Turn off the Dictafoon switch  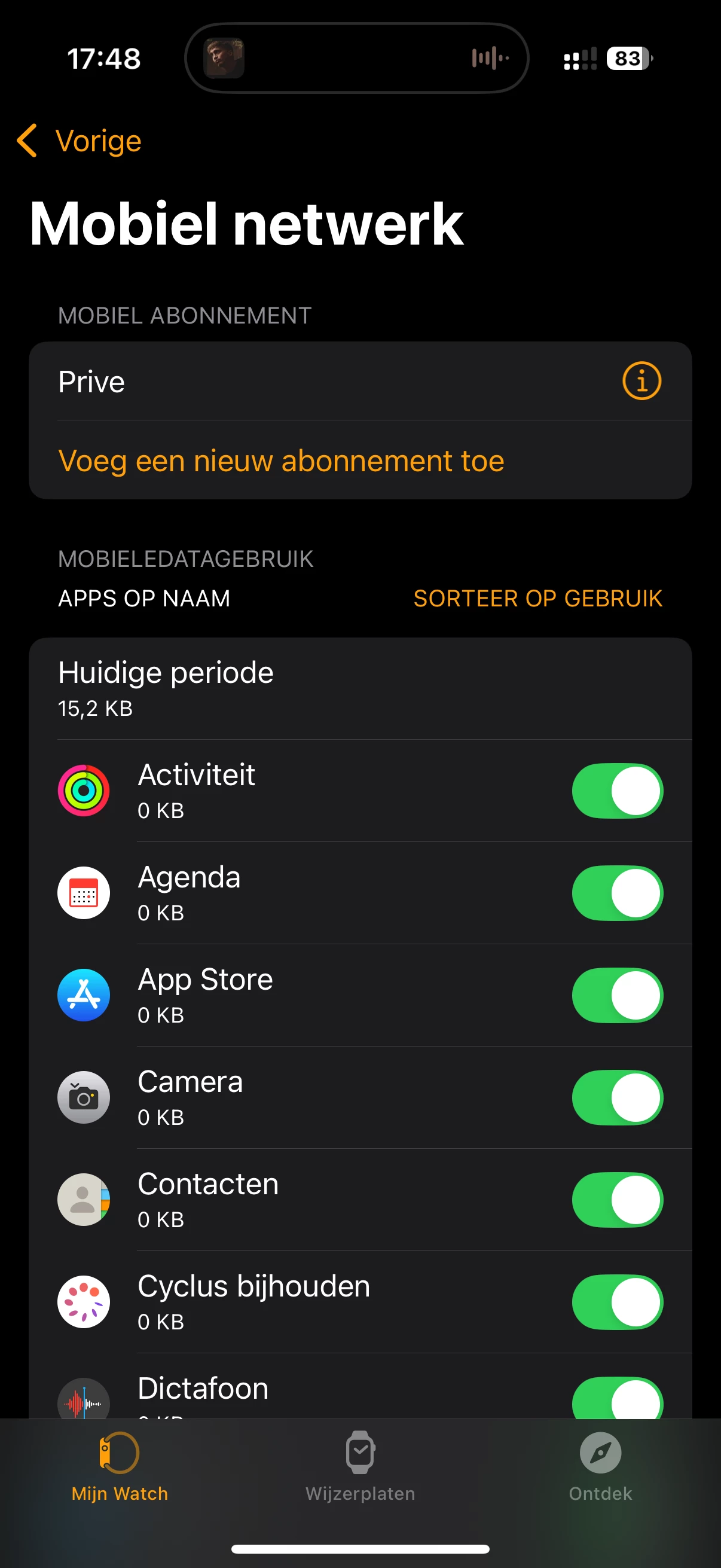tap(617, 1399)
